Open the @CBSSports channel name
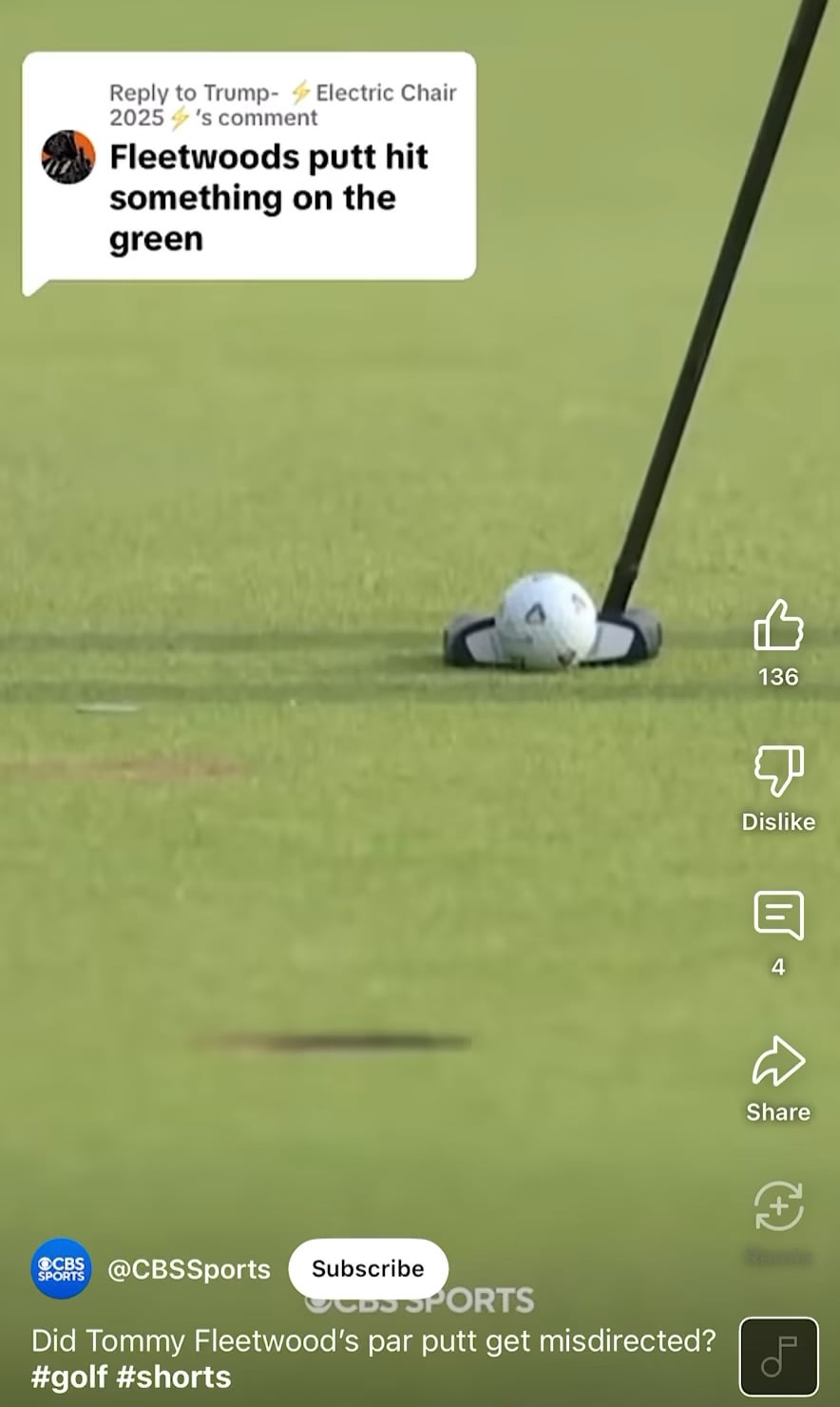Viewport: 840px width, 1407px height. pos(189,1269)
